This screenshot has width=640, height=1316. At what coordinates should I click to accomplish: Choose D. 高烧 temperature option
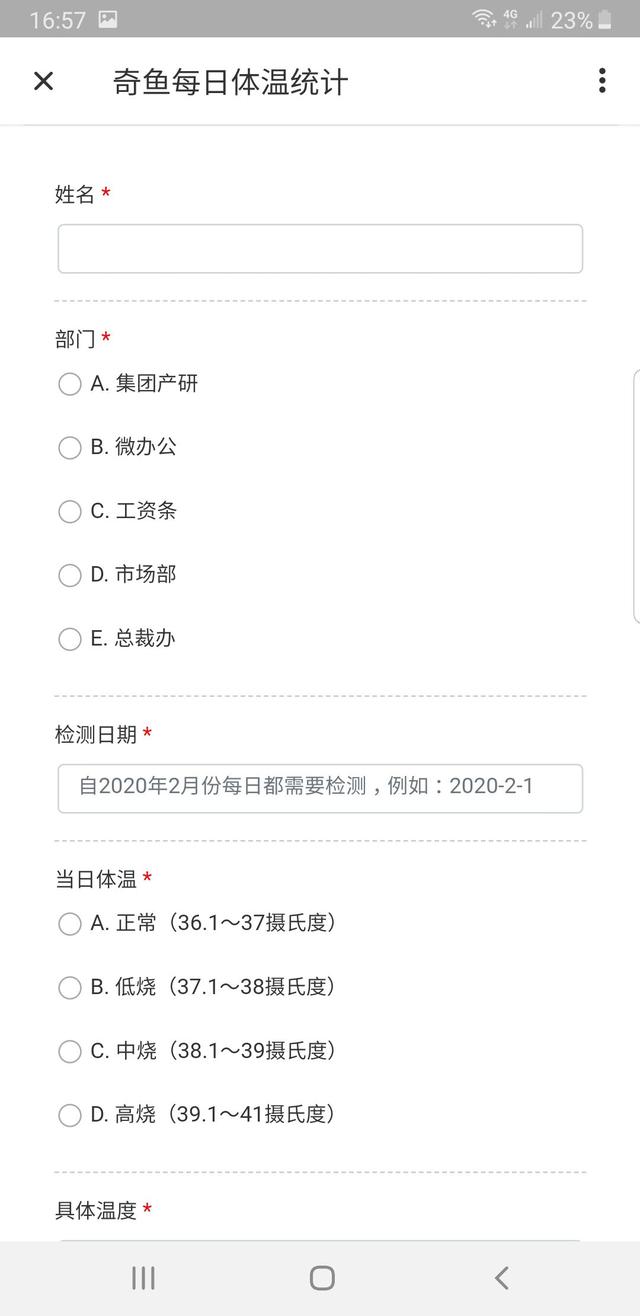tap(70, 1115)
